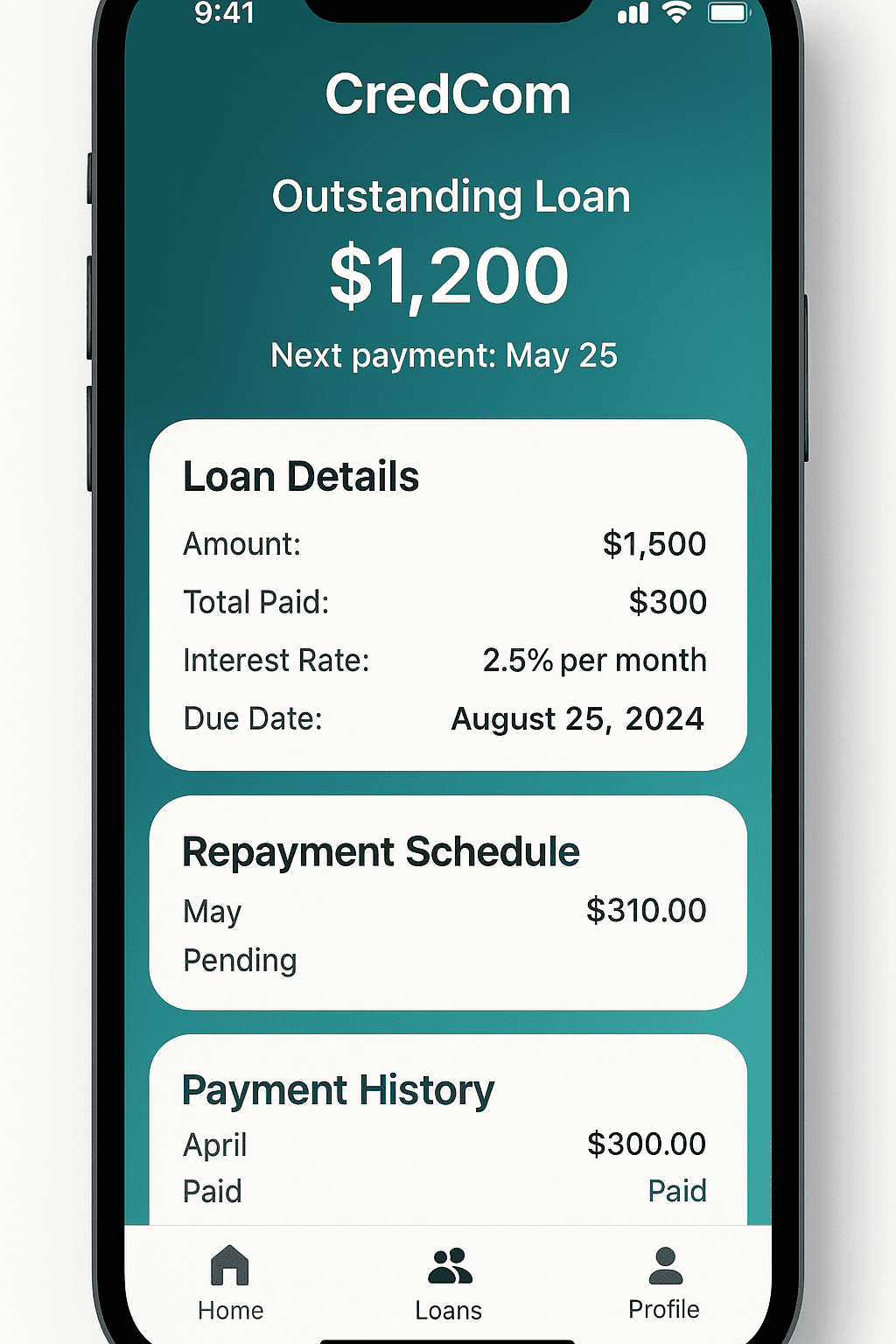Switch to the Loans tab
Image resolution: width=896 pixels, height=1344 pixels.
pos(449,1283)
